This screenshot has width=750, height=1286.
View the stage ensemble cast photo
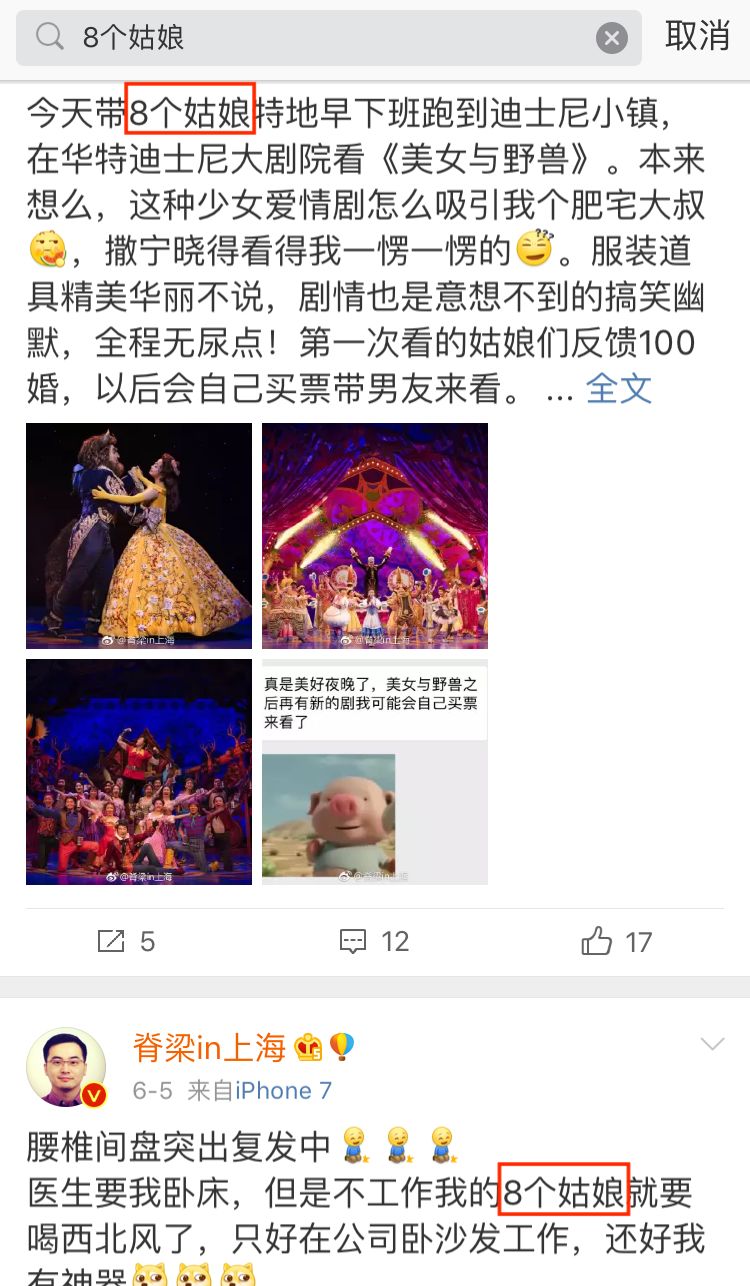pyautogui.click(x=138, y=772)
